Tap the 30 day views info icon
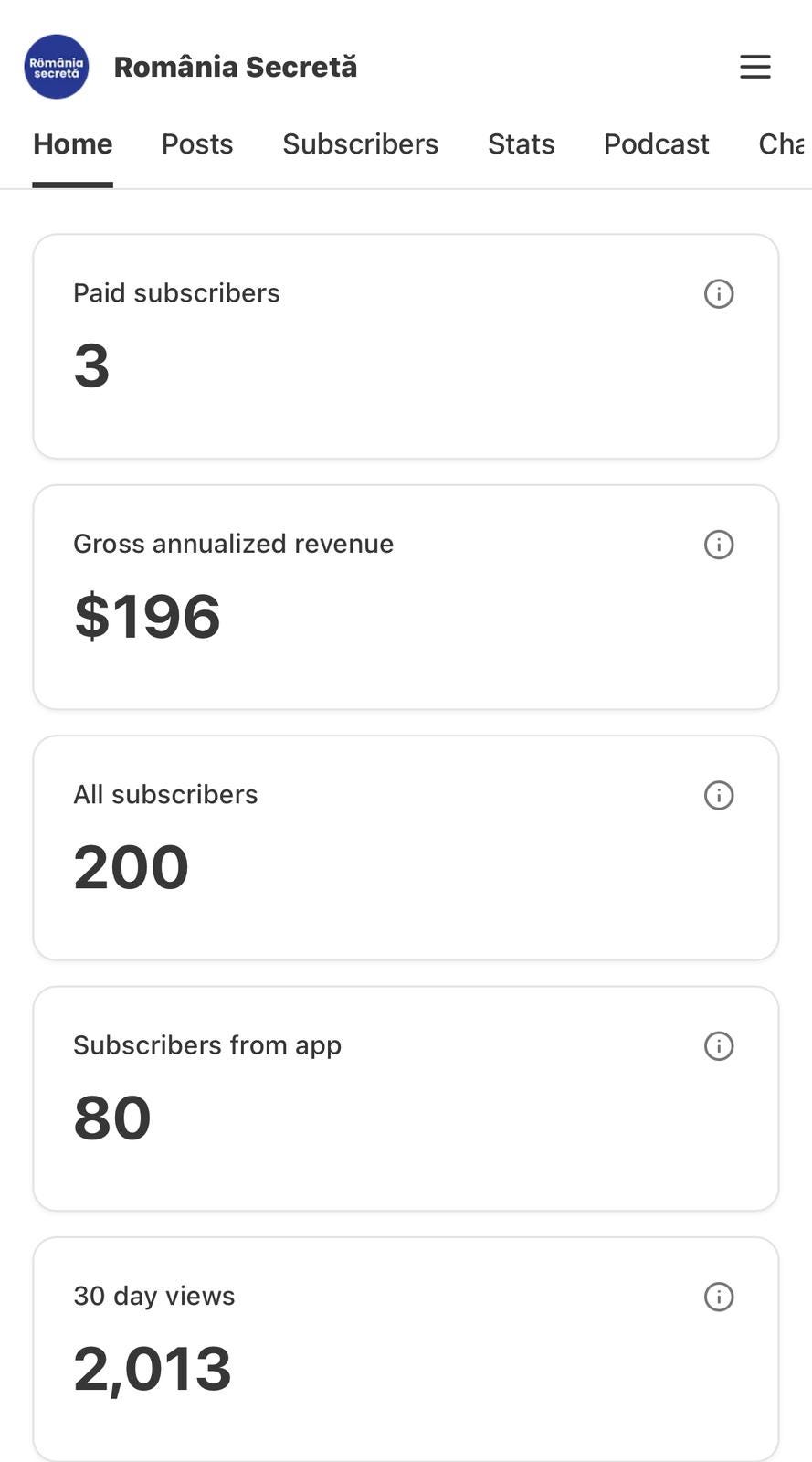This screenshot has height=1462, width=812. point(719,1297)
